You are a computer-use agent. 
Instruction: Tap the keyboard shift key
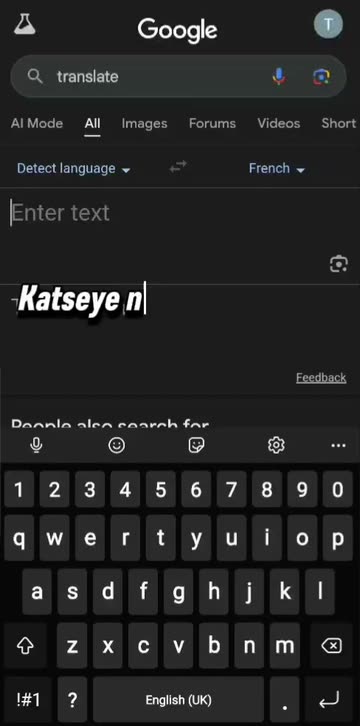(x=25, y=645)
